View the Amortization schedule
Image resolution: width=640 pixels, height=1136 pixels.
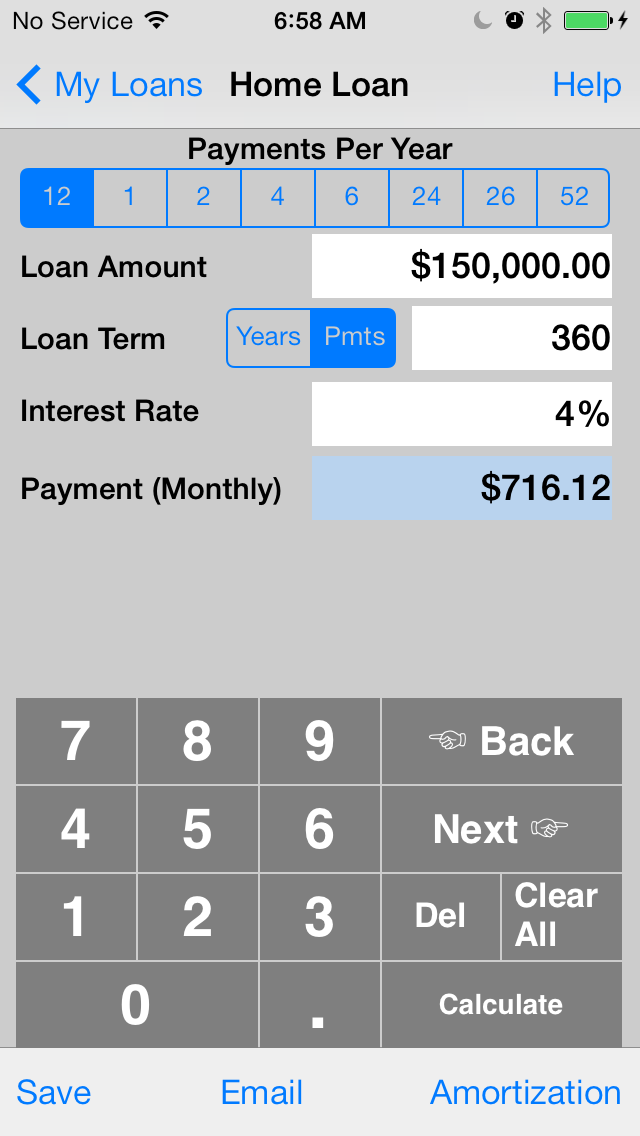(x=525, y=1093)
